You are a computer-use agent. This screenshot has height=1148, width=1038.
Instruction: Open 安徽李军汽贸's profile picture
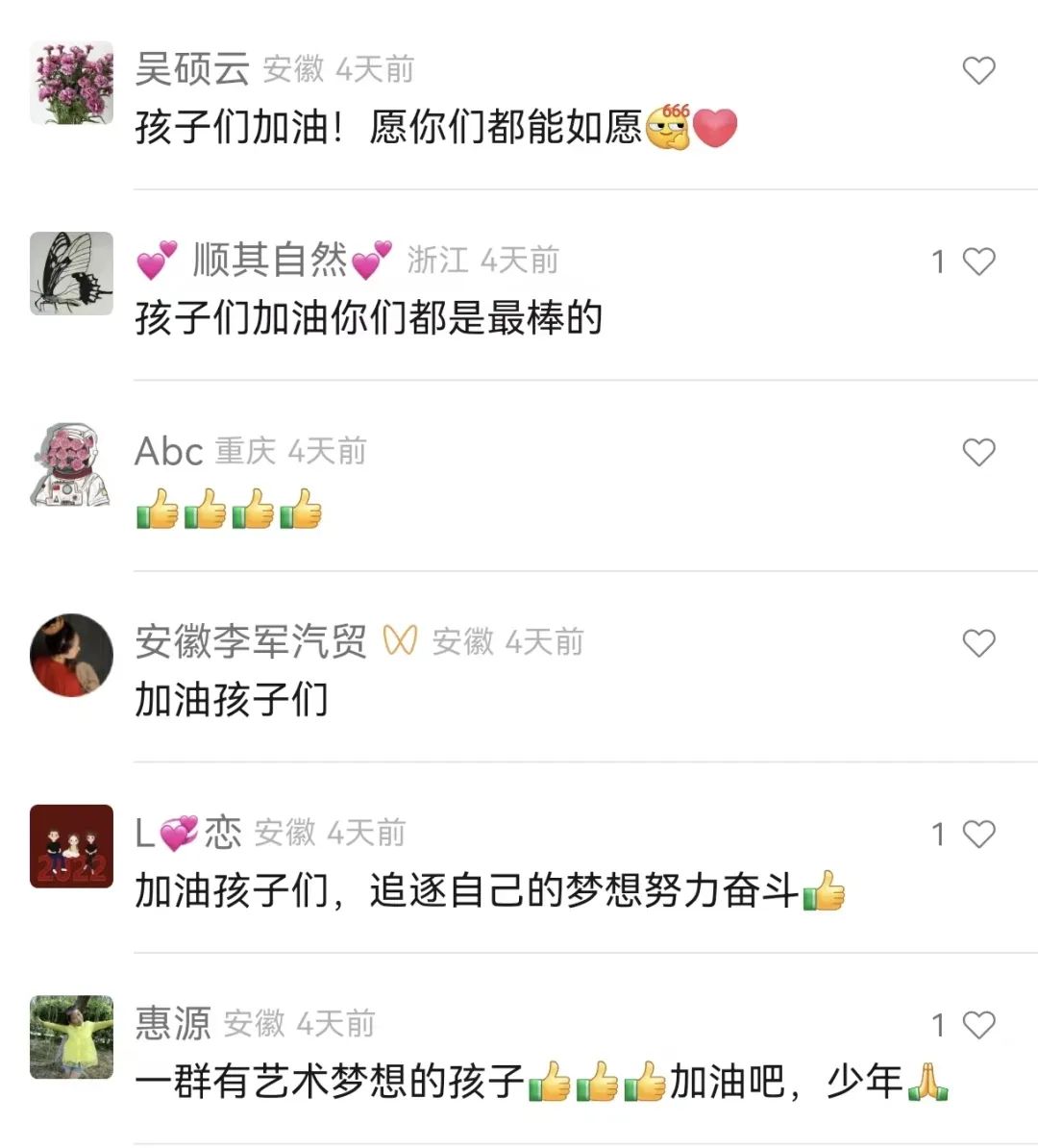pos(71,655)
